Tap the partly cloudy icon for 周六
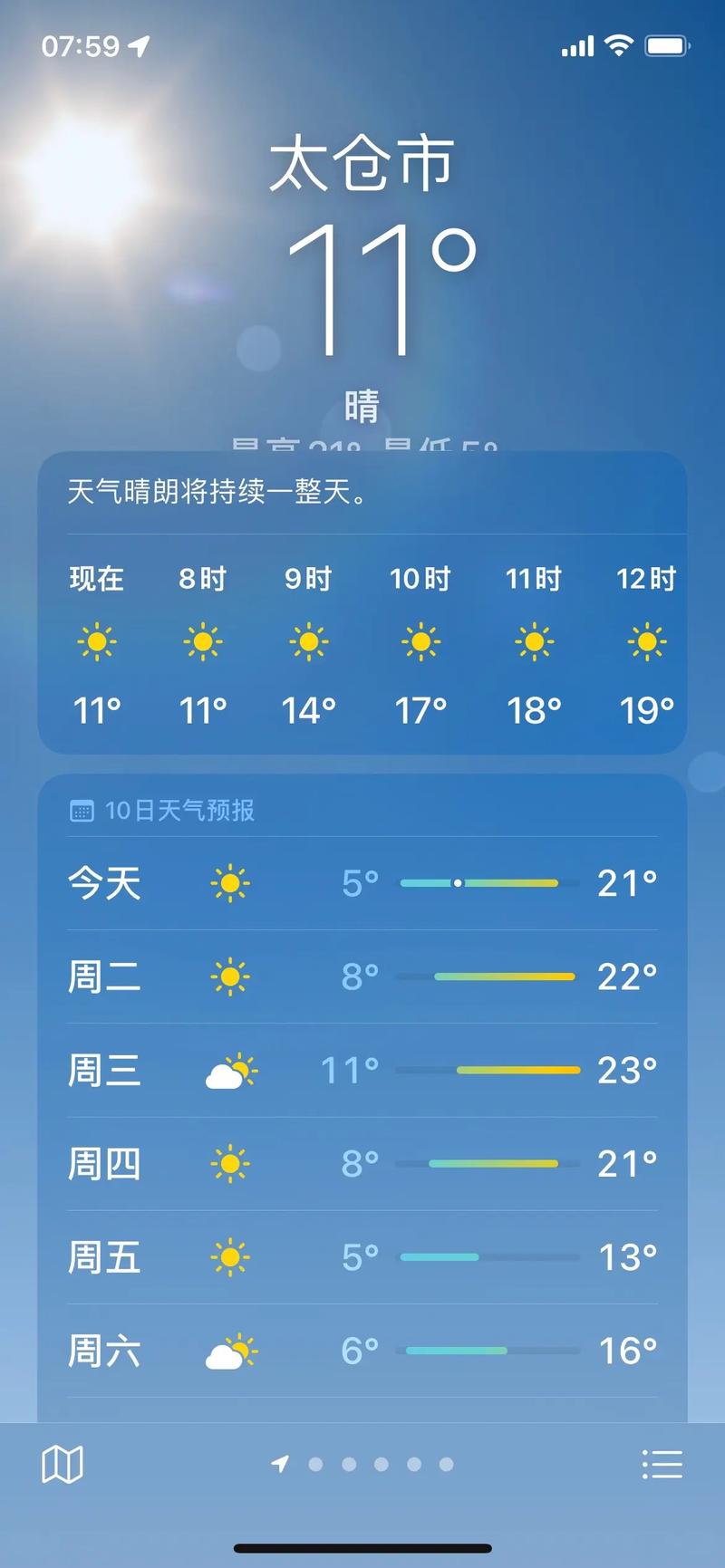This screenshot has width=725, height=1568. point(229,1351)
